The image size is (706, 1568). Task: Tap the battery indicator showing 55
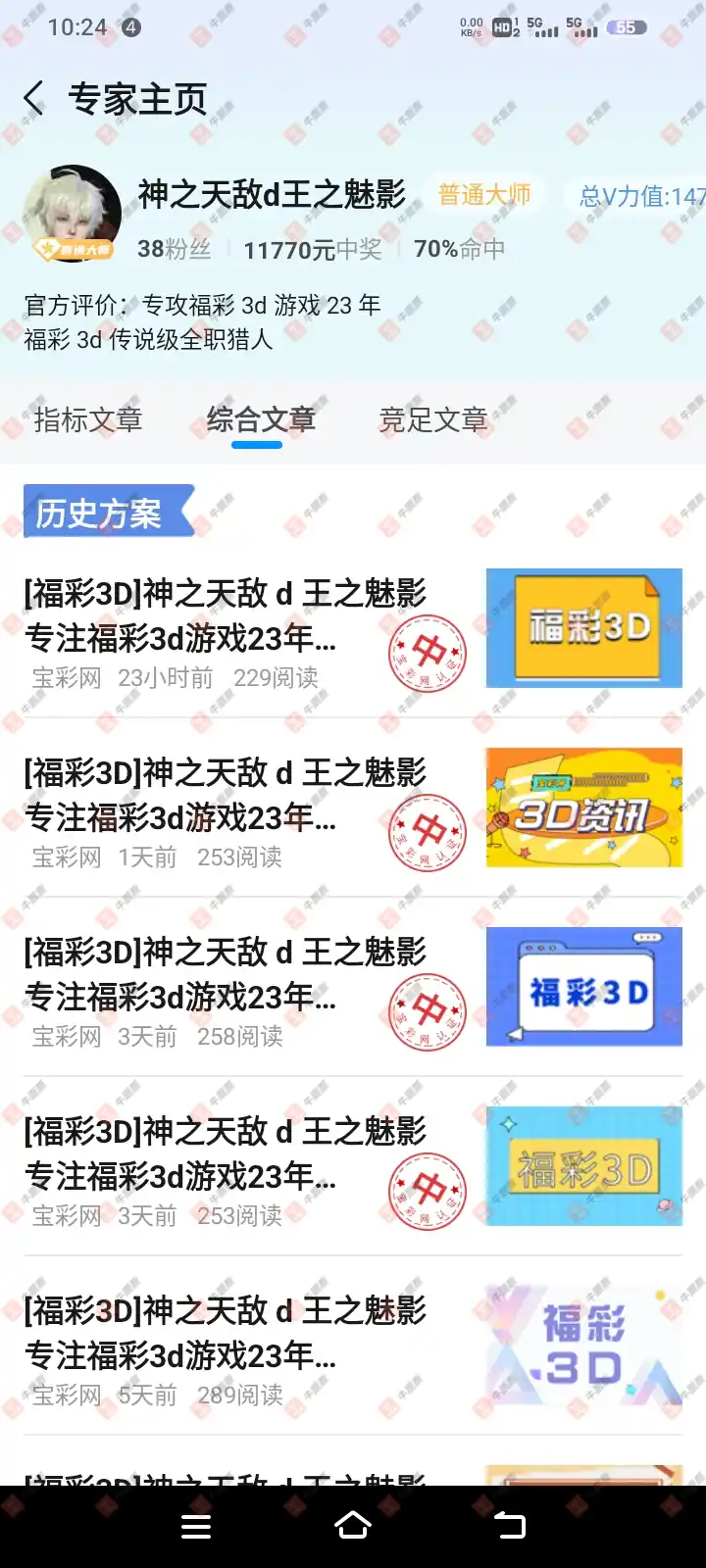pos(626,29)
